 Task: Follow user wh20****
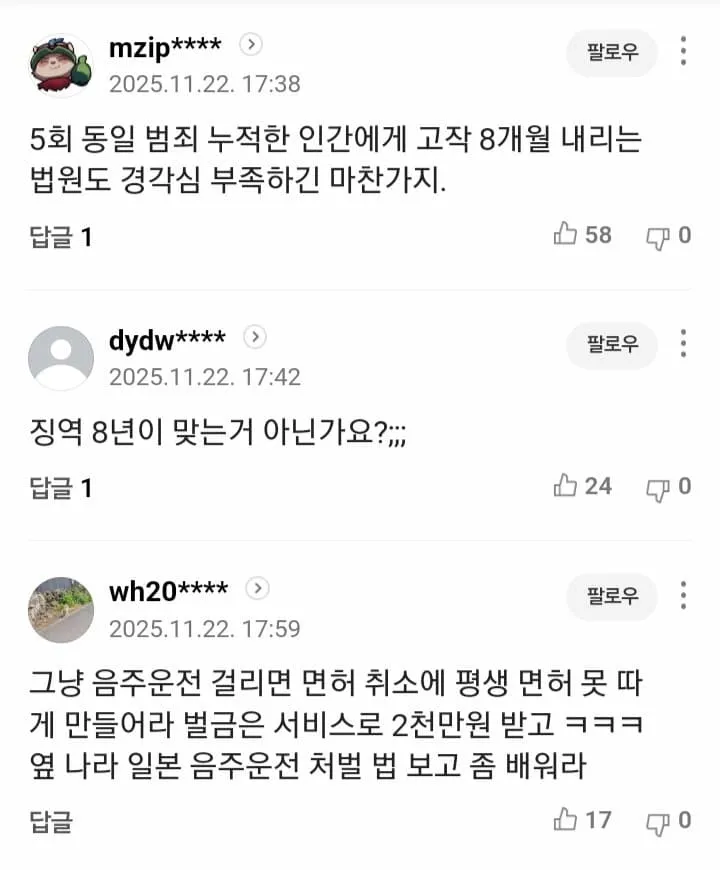(611, 596)
